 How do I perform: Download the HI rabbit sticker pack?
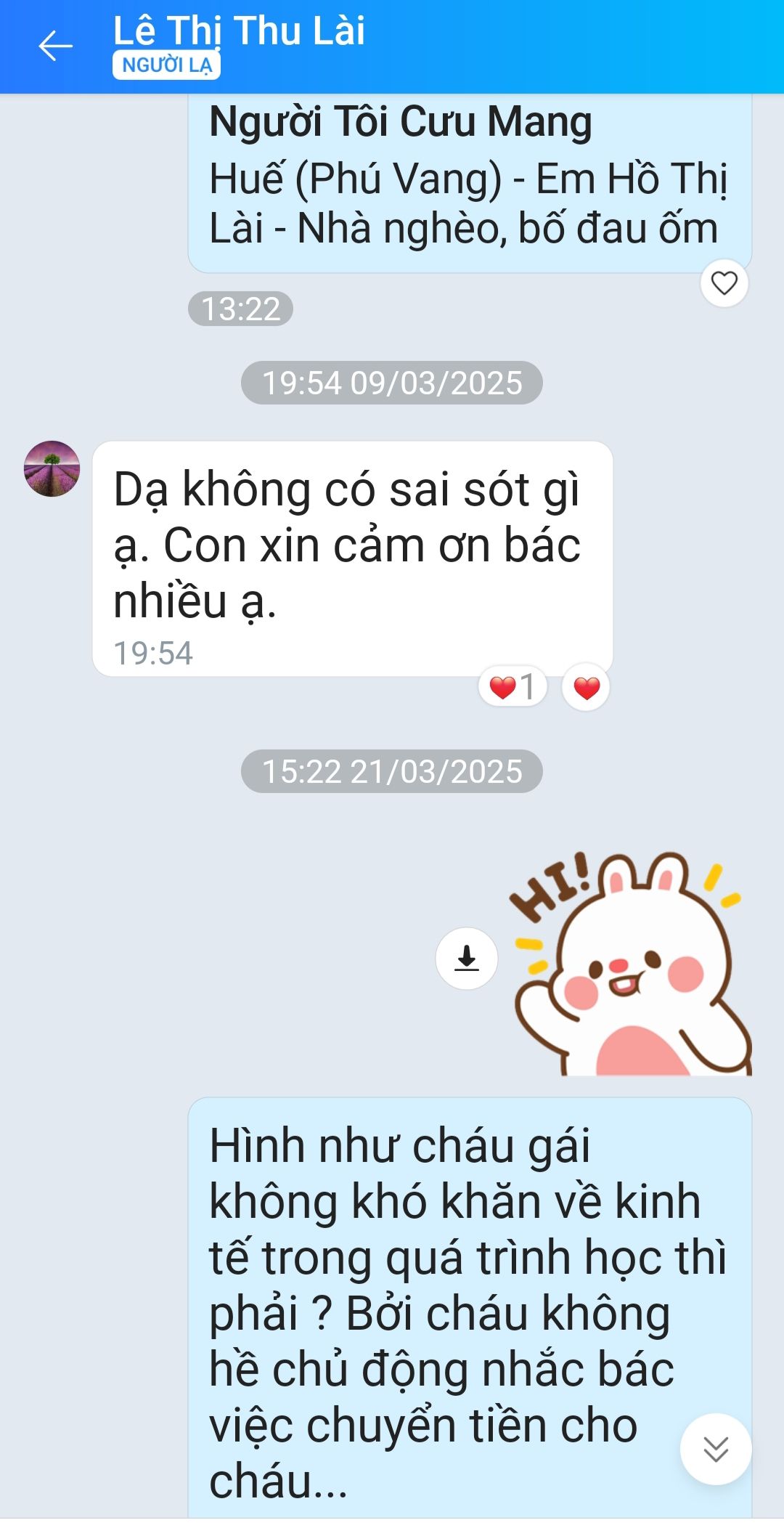(x=467, y=959)
